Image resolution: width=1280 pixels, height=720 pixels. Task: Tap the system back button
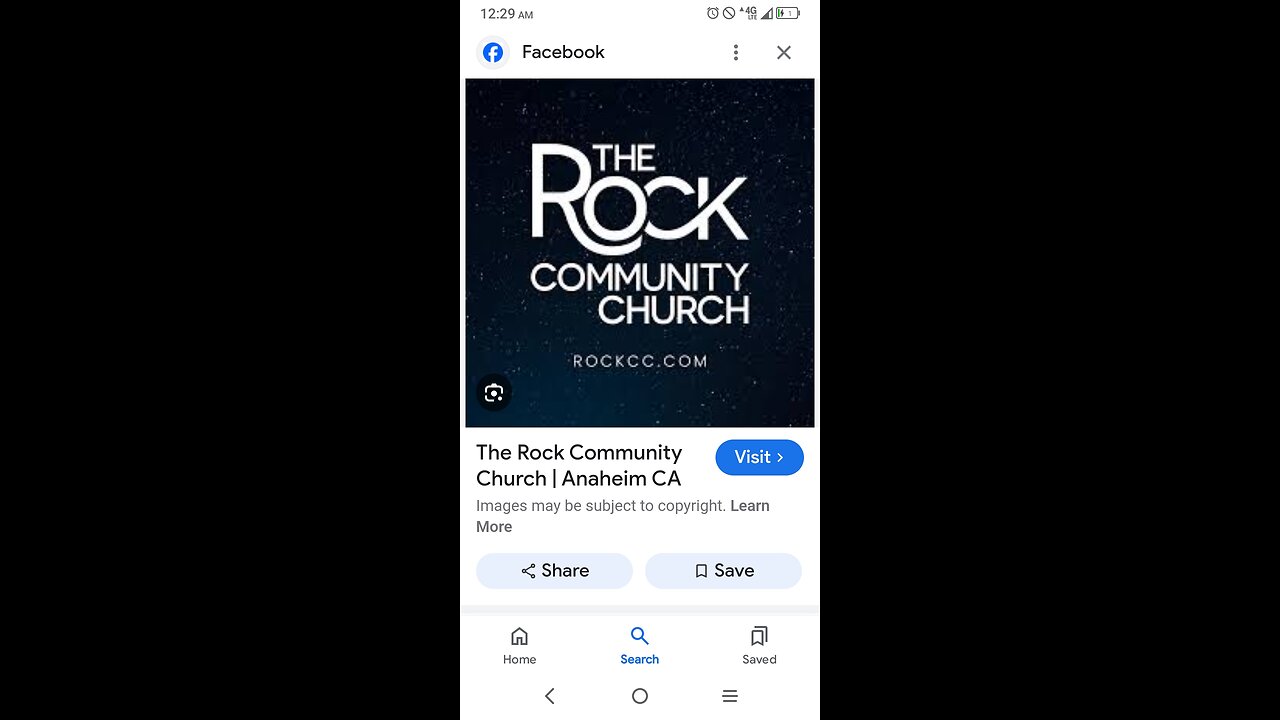coord(549,696)
